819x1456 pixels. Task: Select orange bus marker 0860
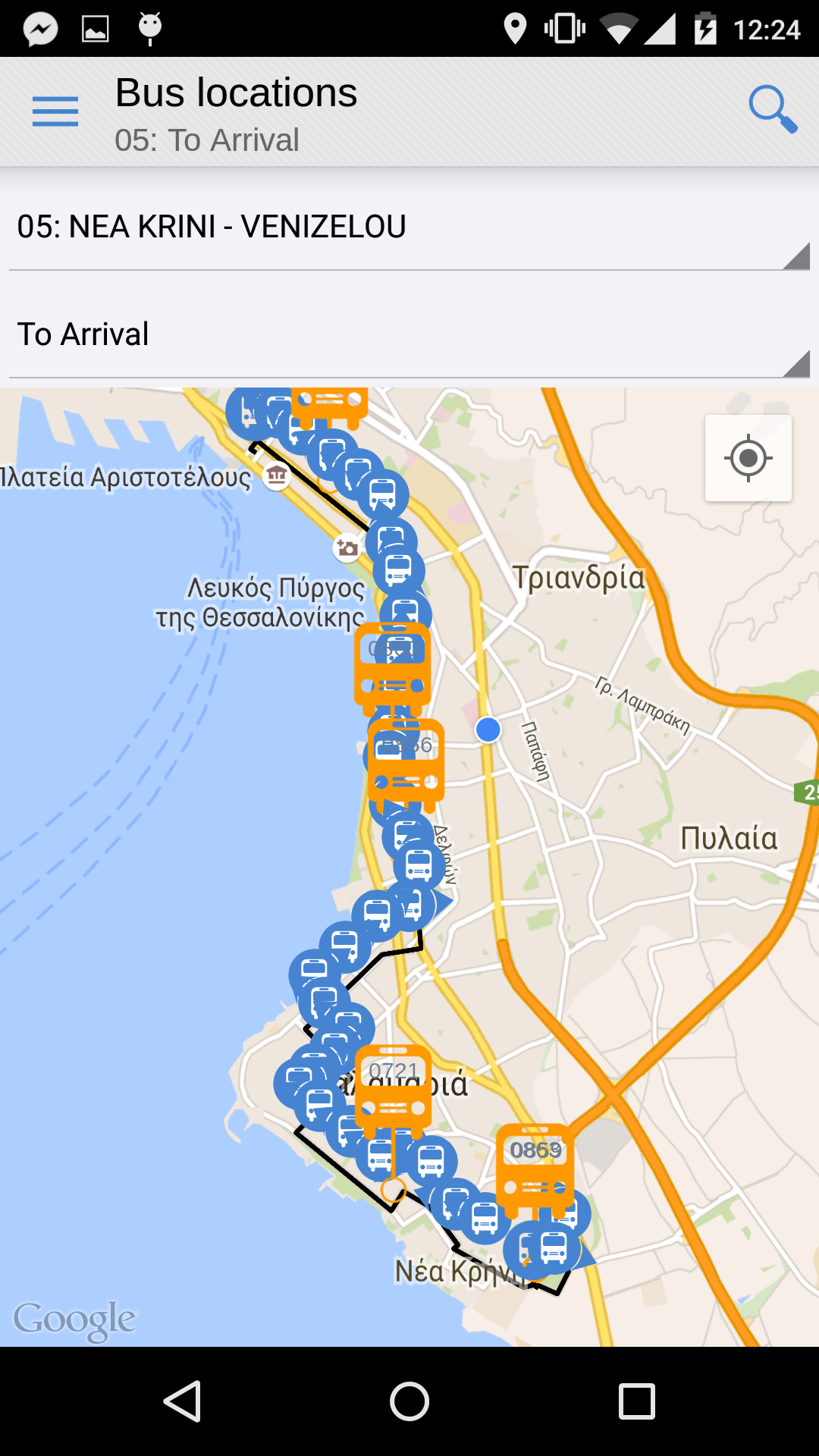click(391, 667)
